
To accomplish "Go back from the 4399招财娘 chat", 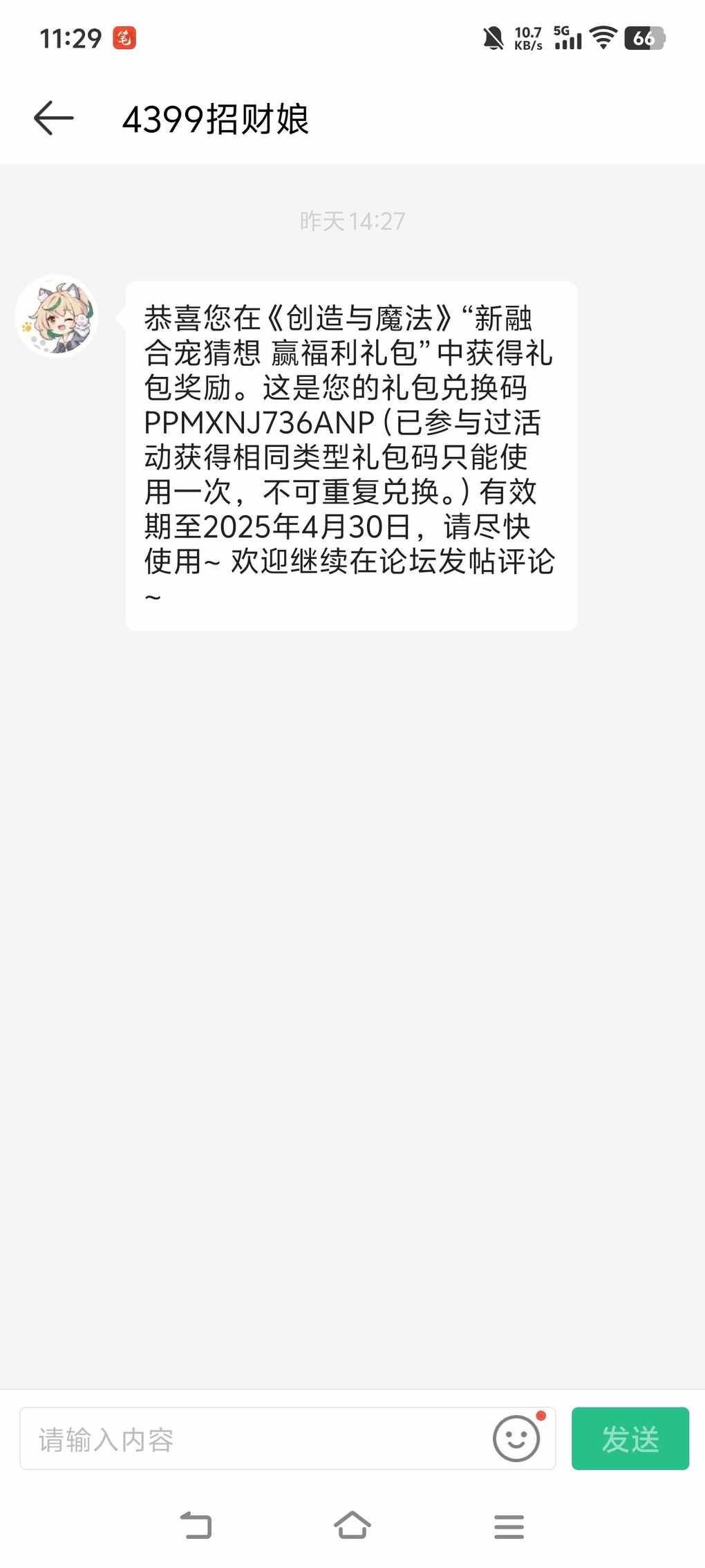I will [53, 118].
